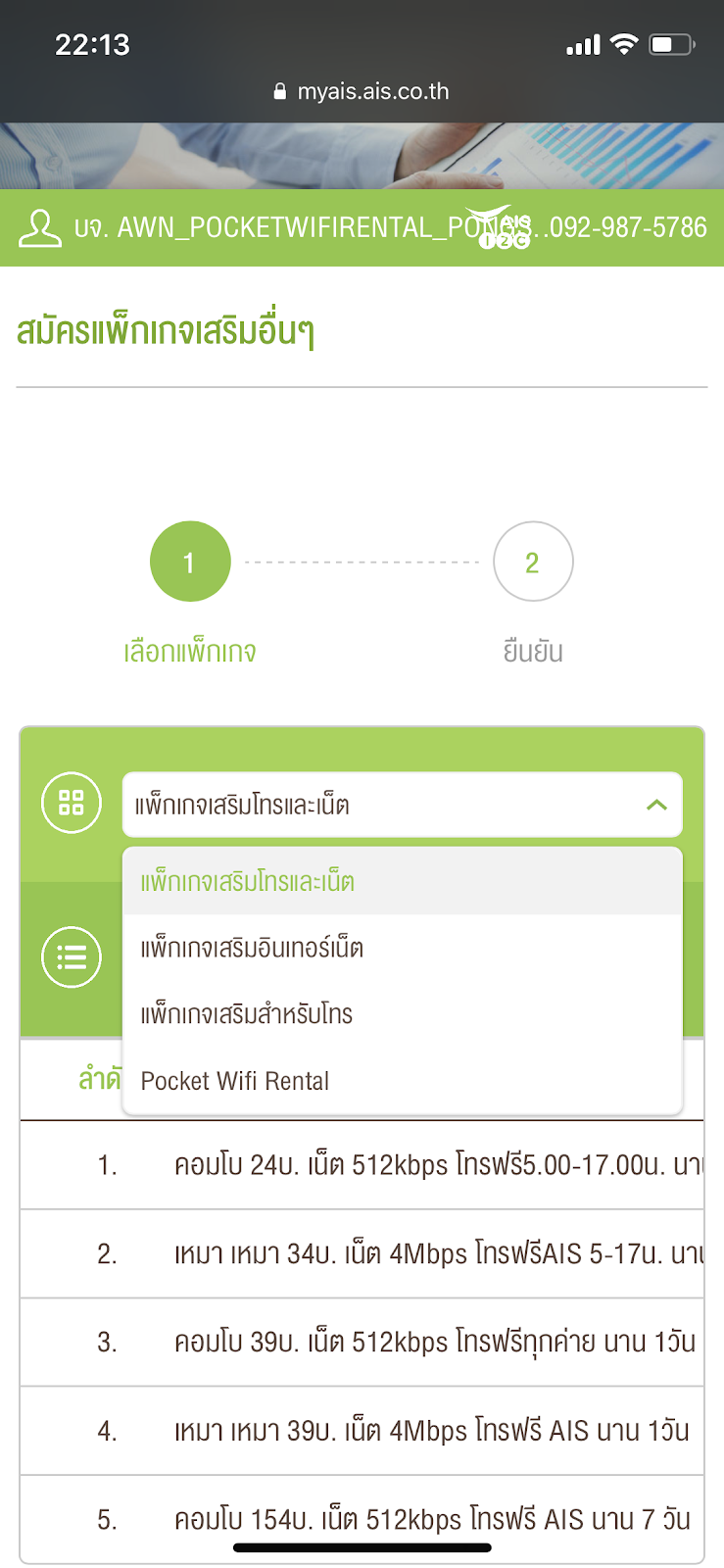The height and width of the screenshot is (1568, 724).
Task: Select คอมโบ 39บ. โทรฟรีทุกค่าย package
Action: point(436,1342)
